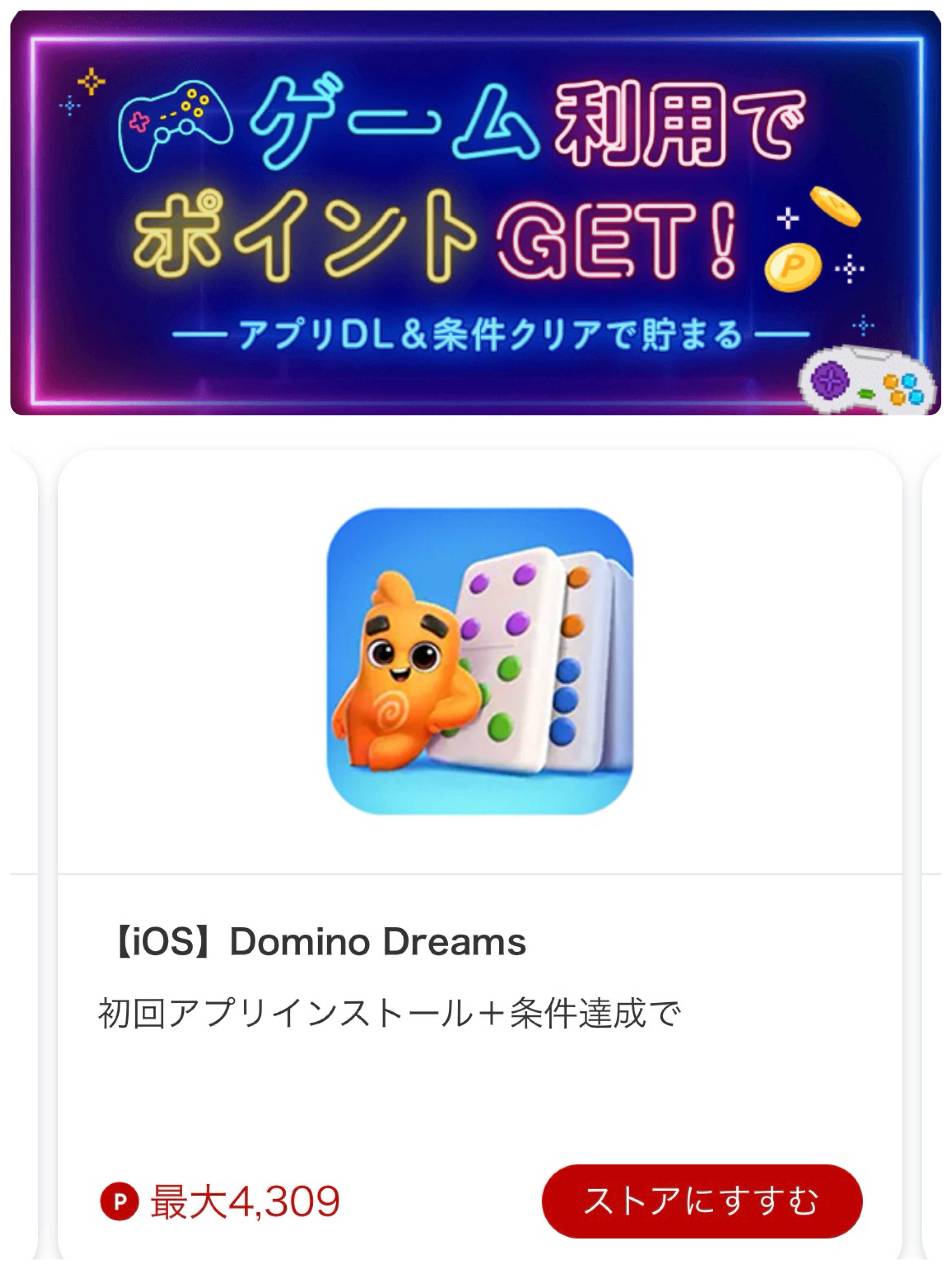Open the ゲーム利用でポイントGET banner
The height and width of the screenshot is (1270, 952).
click(x=475, y=212)
